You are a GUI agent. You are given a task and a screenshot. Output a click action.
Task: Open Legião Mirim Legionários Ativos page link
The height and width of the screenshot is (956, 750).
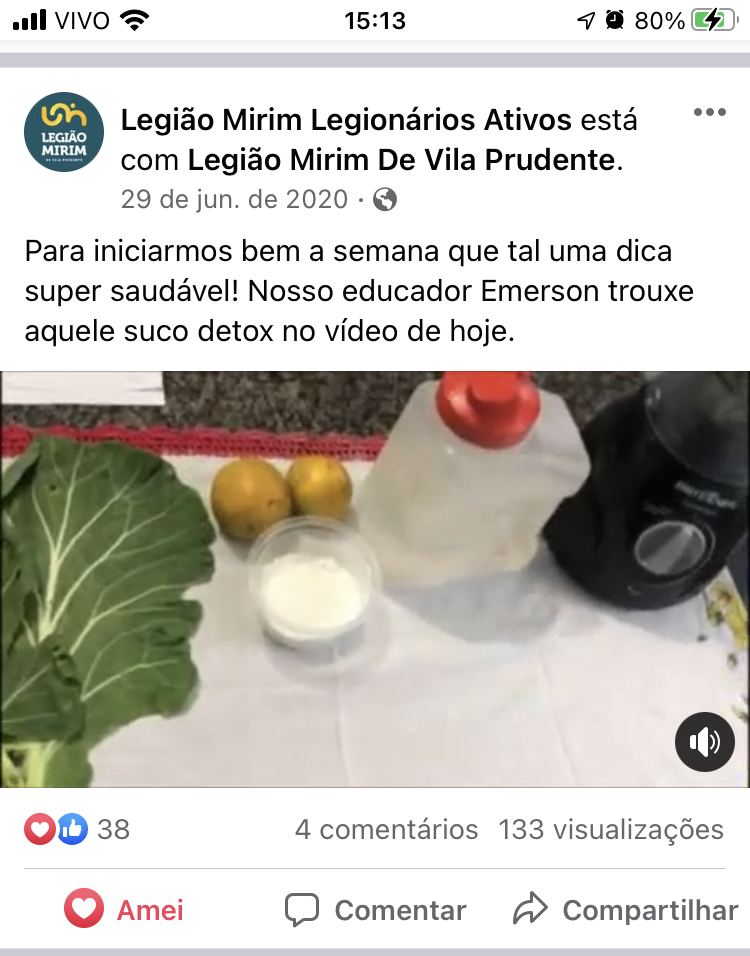pyautogui.click(x=346, y=121)
